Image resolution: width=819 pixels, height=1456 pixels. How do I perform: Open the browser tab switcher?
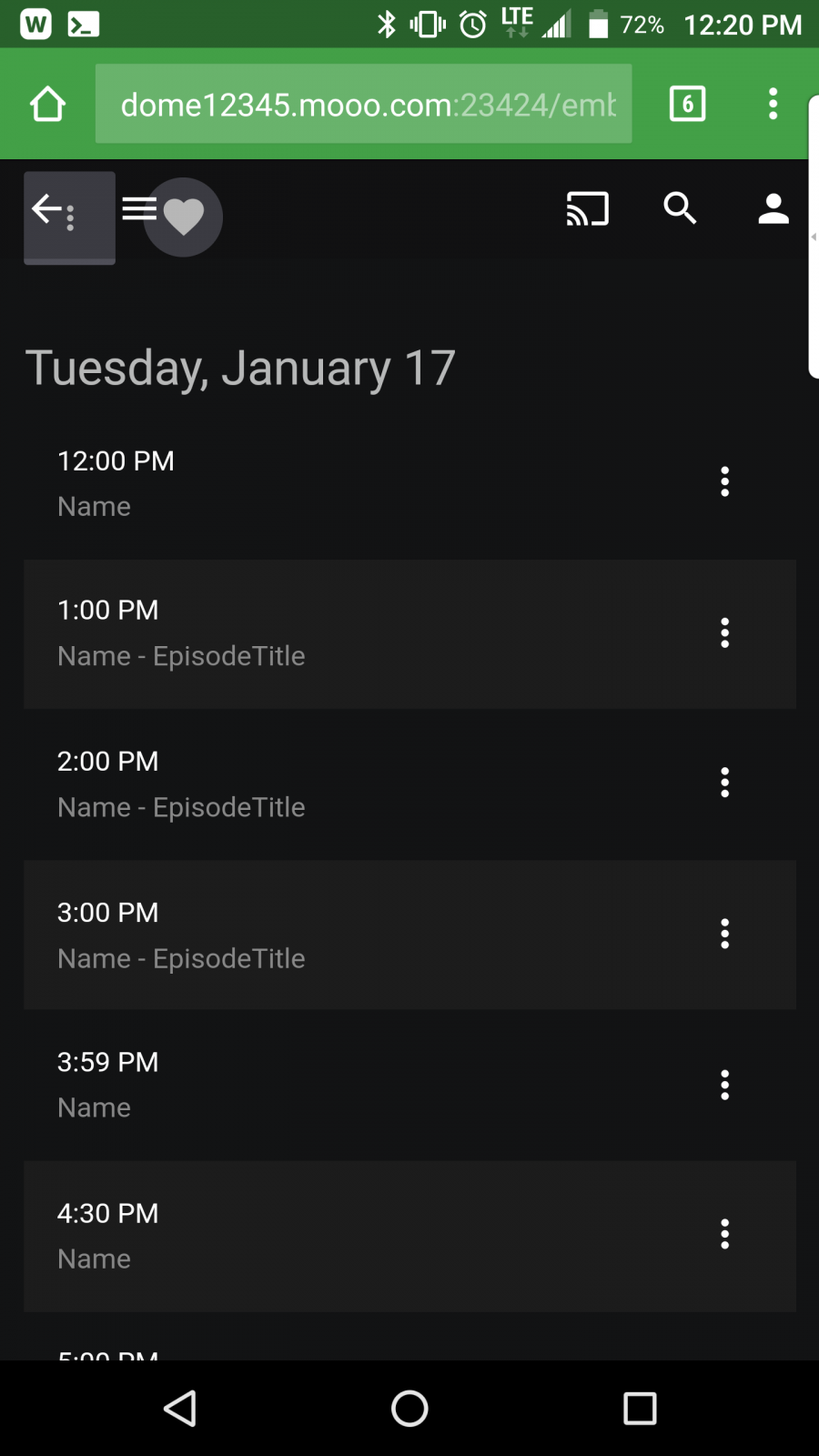tap(687, 104)
